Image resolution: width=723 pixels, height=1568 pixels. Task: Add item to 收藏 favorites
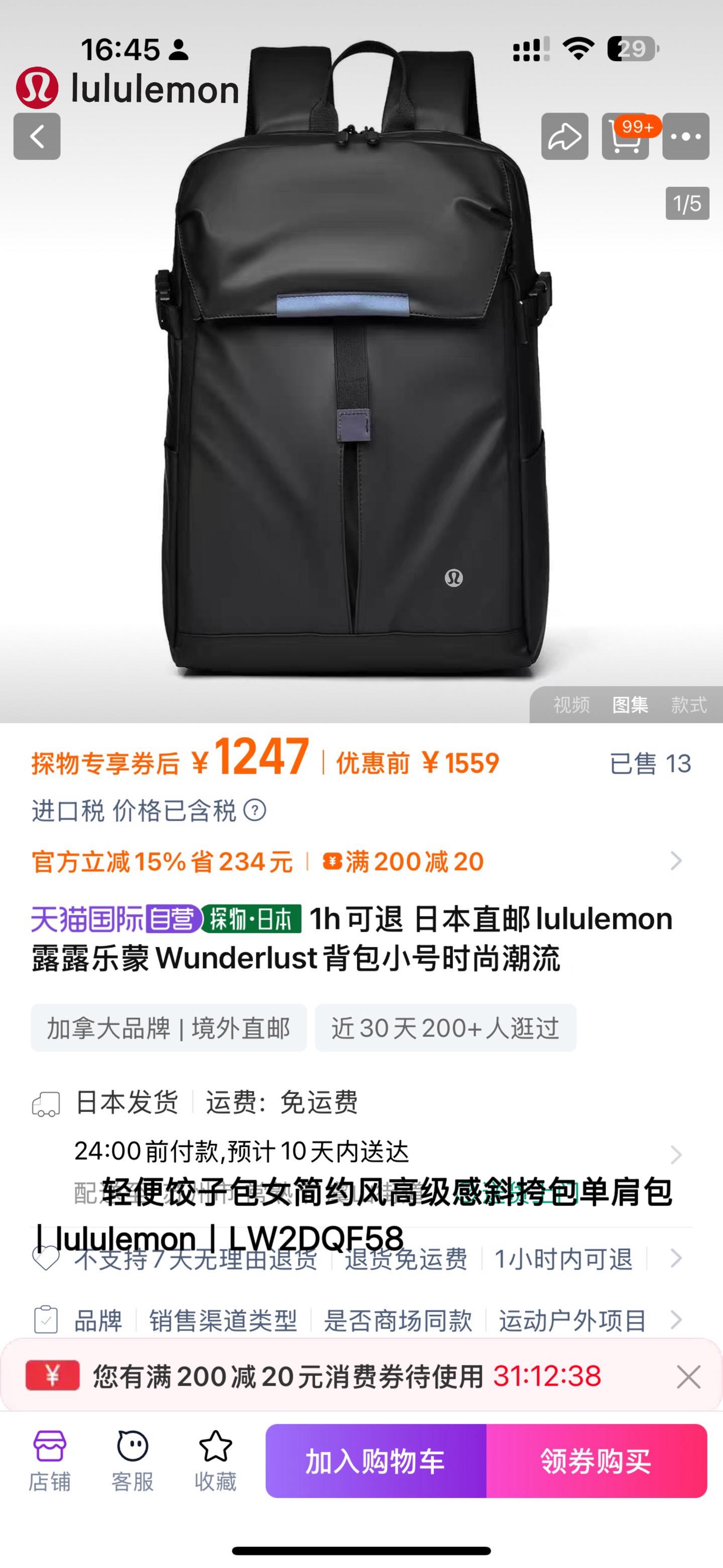point(215,1461)
